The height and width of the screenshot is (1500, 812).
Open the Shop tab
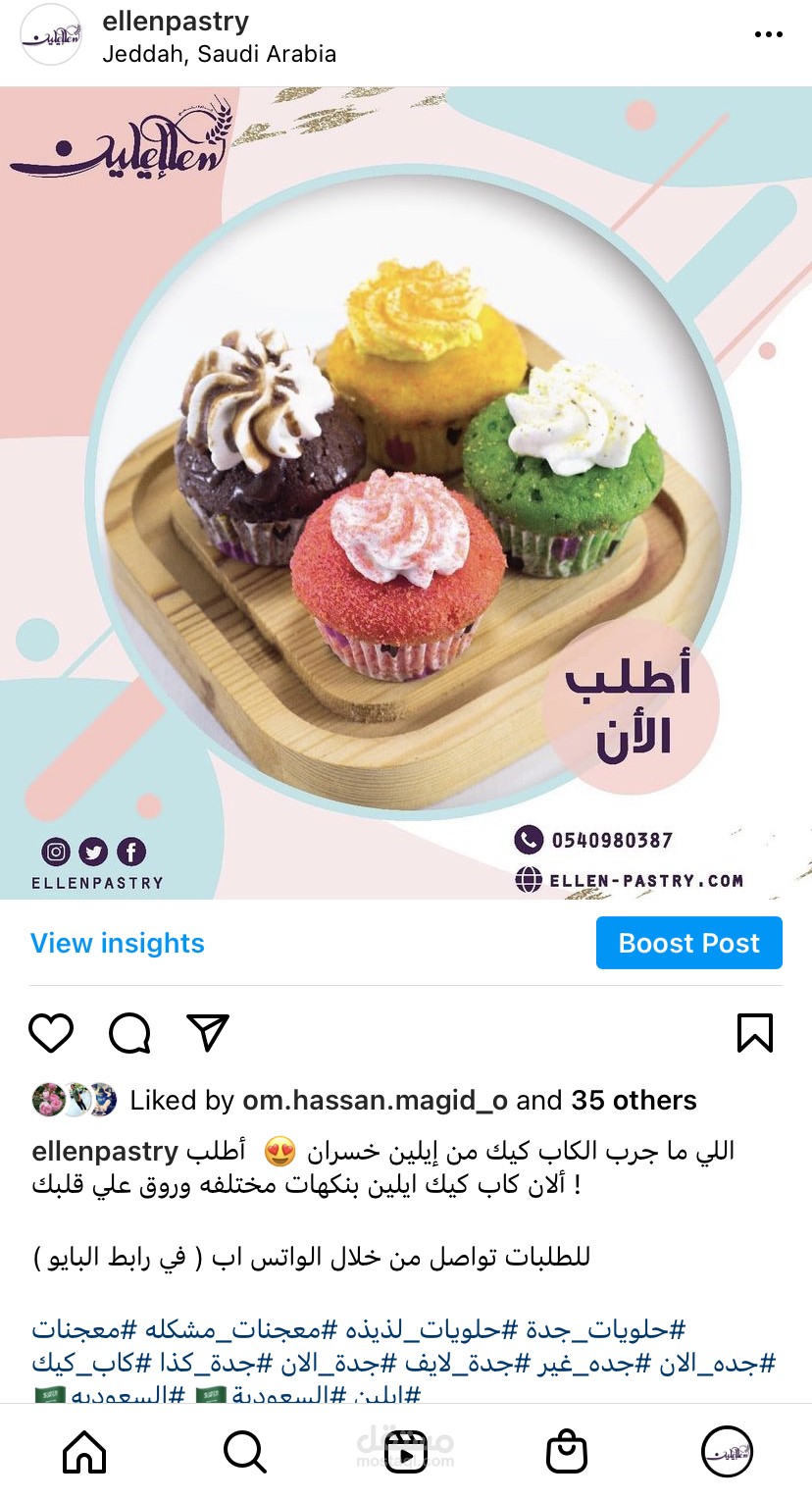click(x=566, y=1451)
